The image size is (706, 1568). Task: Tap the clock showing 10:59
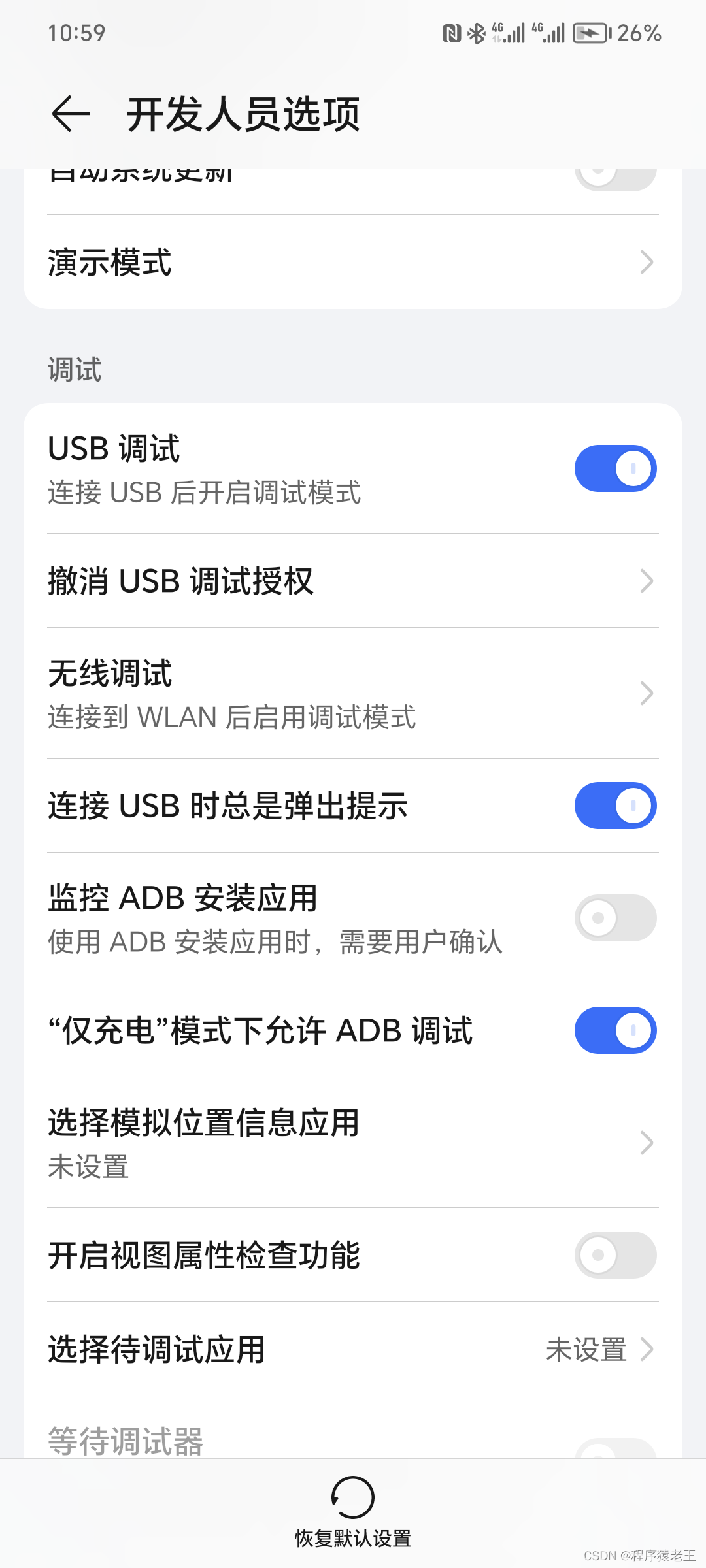pyautogui.click(x=78, y=32)
